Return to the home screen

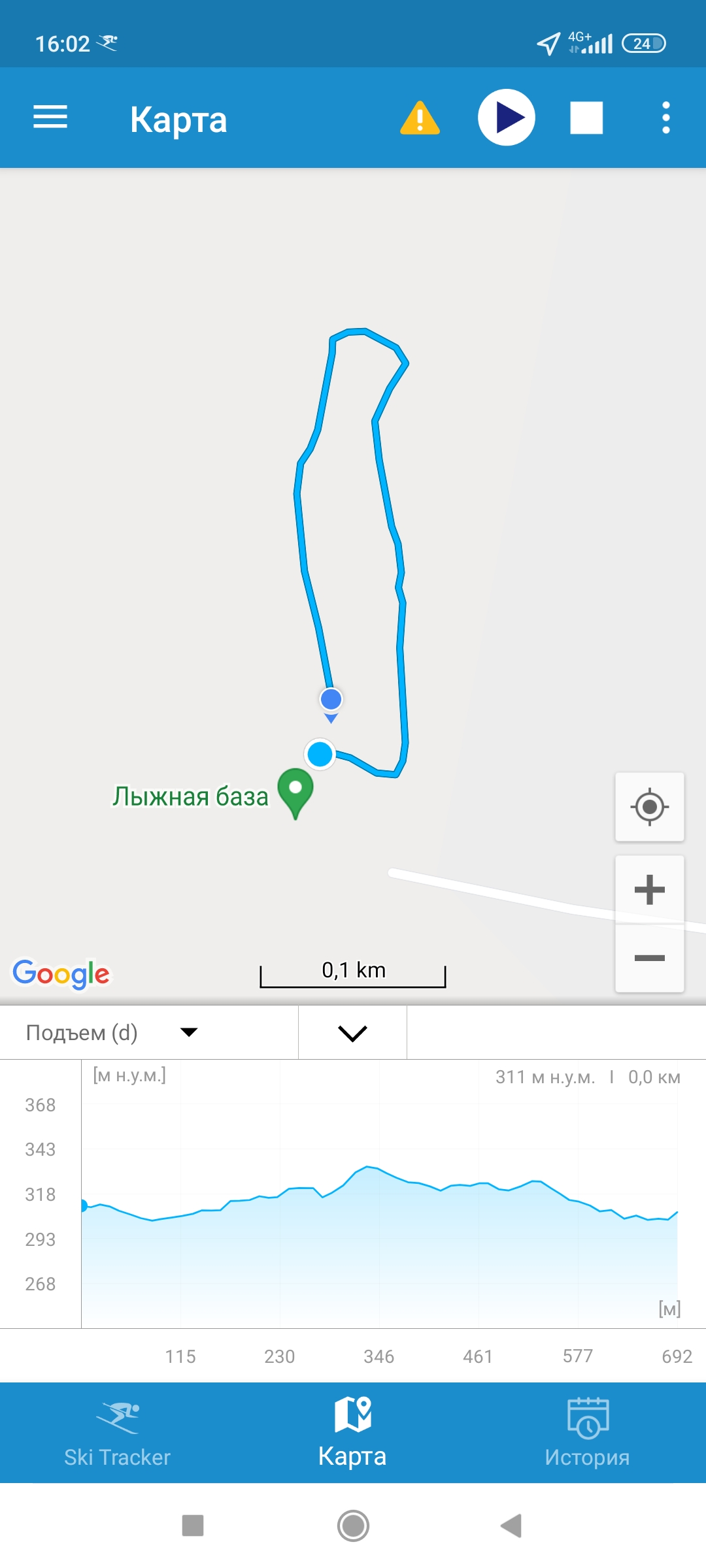pyautogui.click(x=353, y=1526)
